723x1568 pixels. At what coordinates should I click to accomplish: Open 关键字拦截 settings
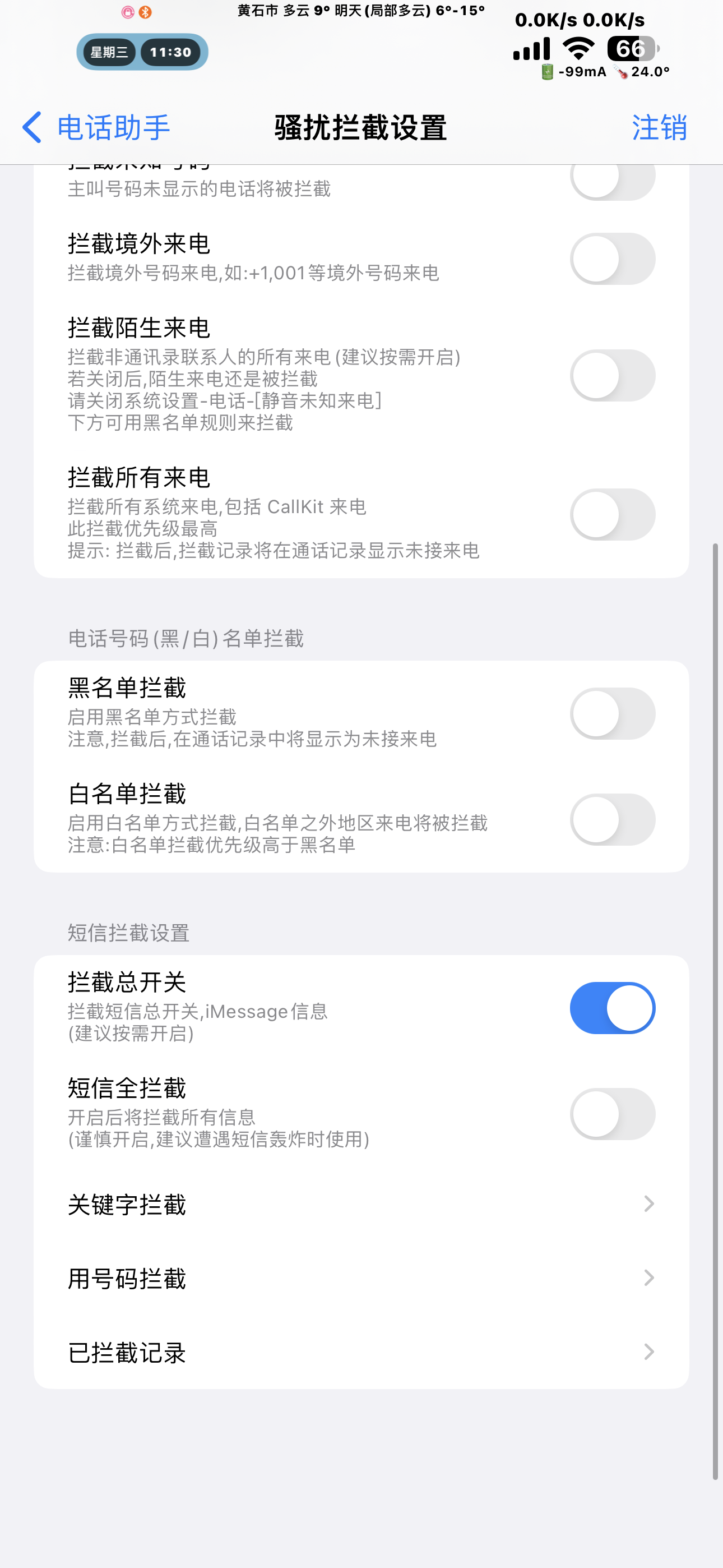[x=361, y=1205]
